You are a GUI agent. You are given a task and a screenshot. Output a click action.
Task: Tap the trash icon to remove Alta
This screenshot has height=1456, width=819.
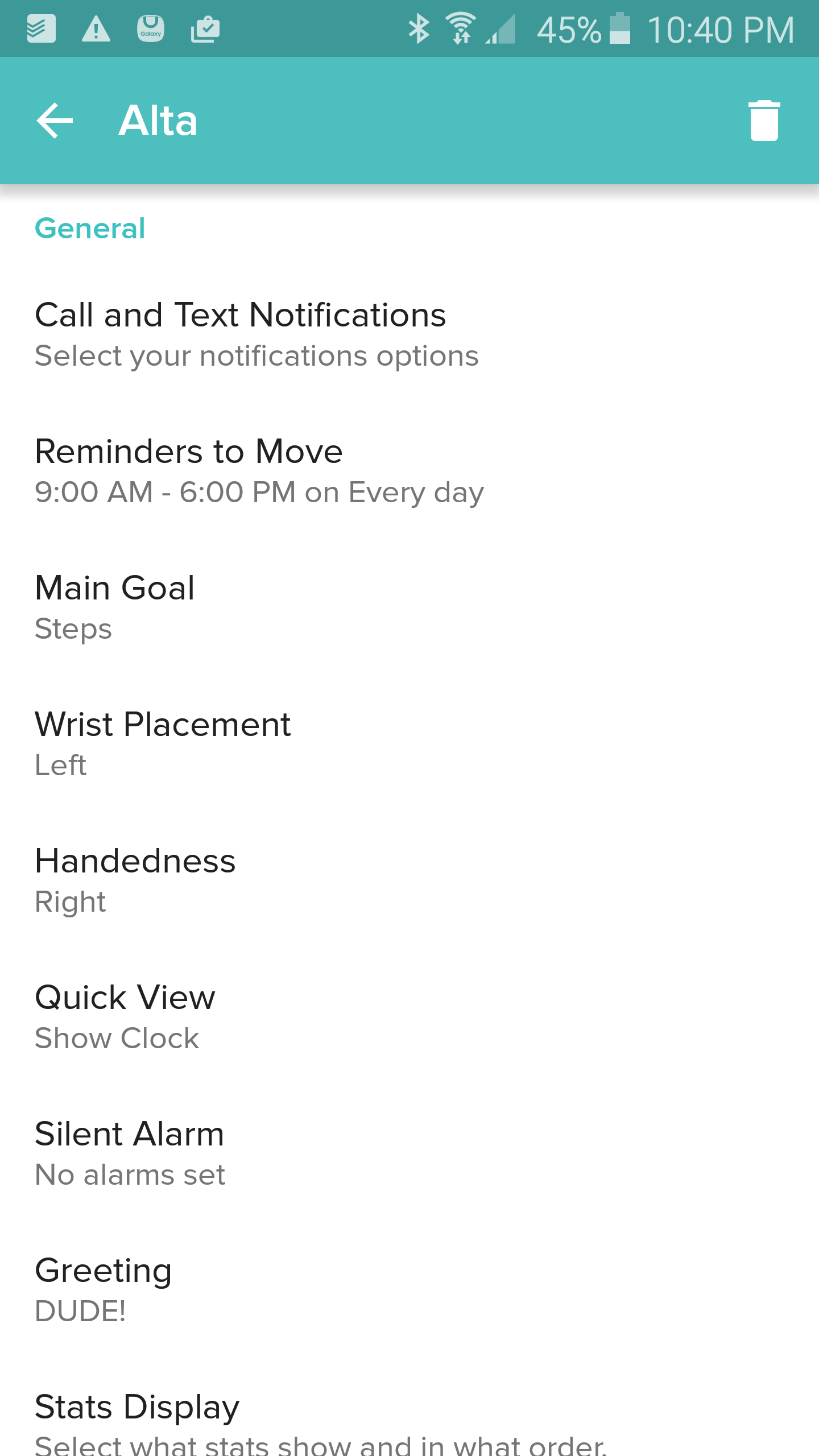click(764, 121)
